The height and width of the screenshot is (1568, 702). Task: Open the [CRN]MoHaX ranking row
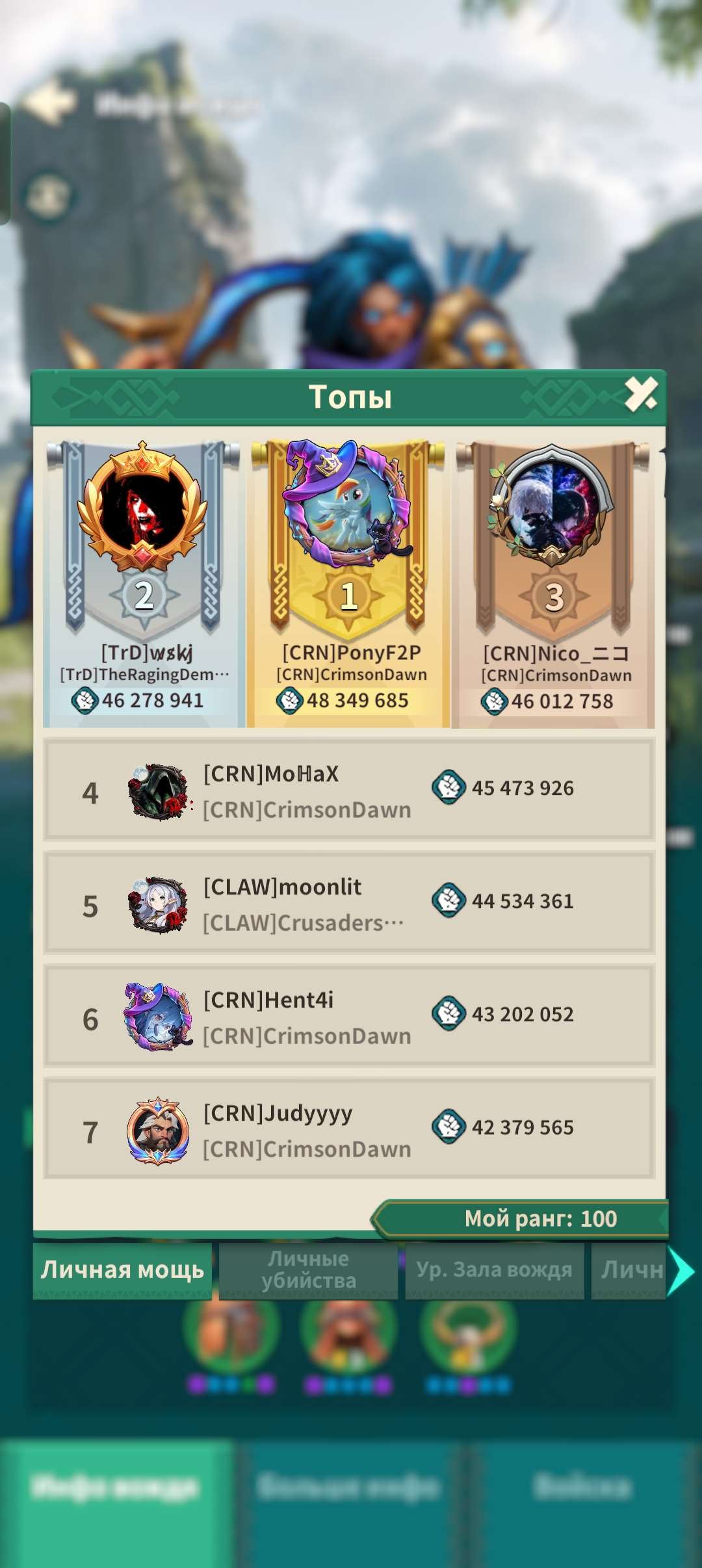(x=349, y=789)
